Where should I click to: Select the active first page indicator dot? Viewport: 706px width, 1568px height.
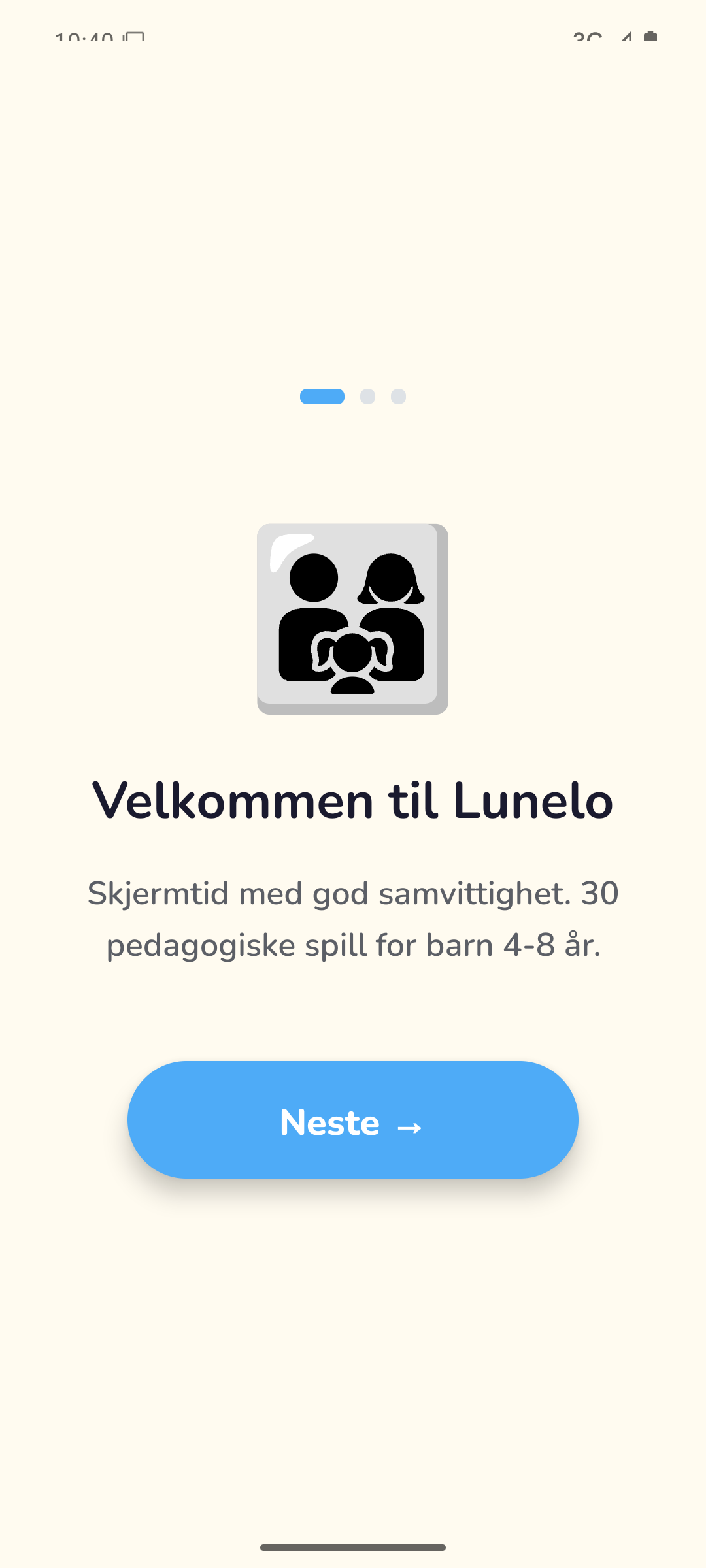tap(322, 397)
